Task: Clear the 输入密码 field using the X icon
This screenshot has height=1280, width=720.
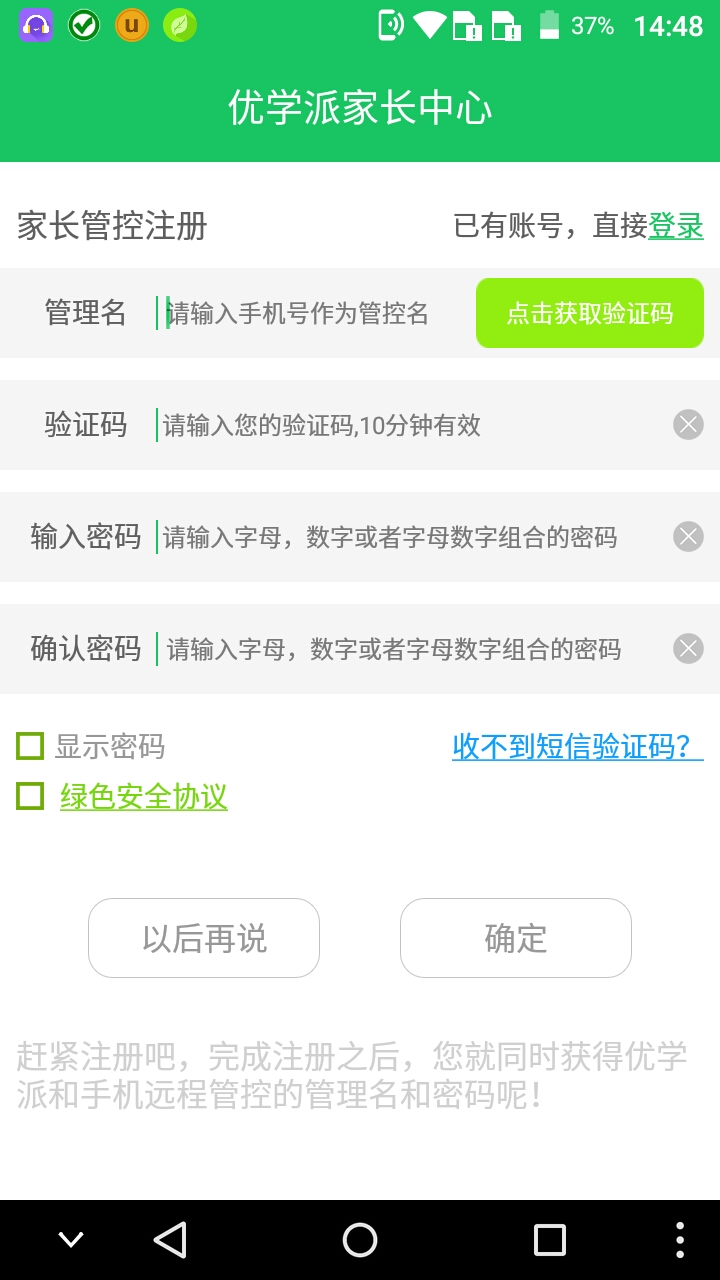Action: coord(688,536)
